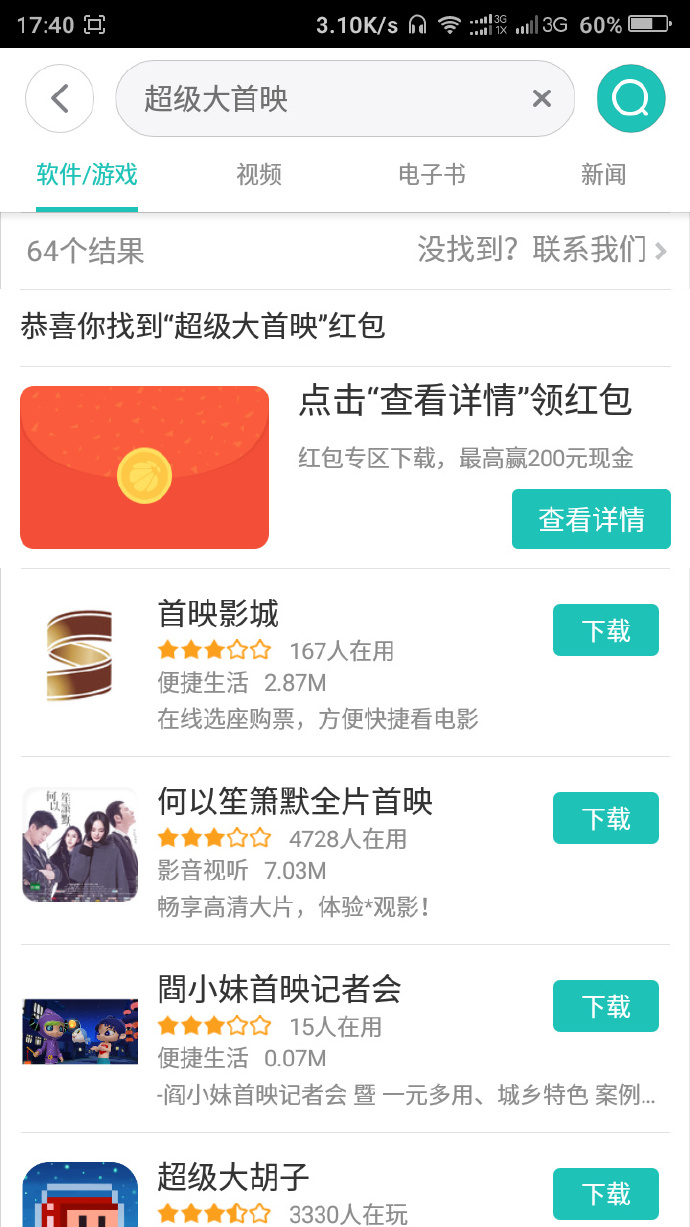Switch to the 电子书 tab
Screen dimensions: 690x1227
(432, 176)
